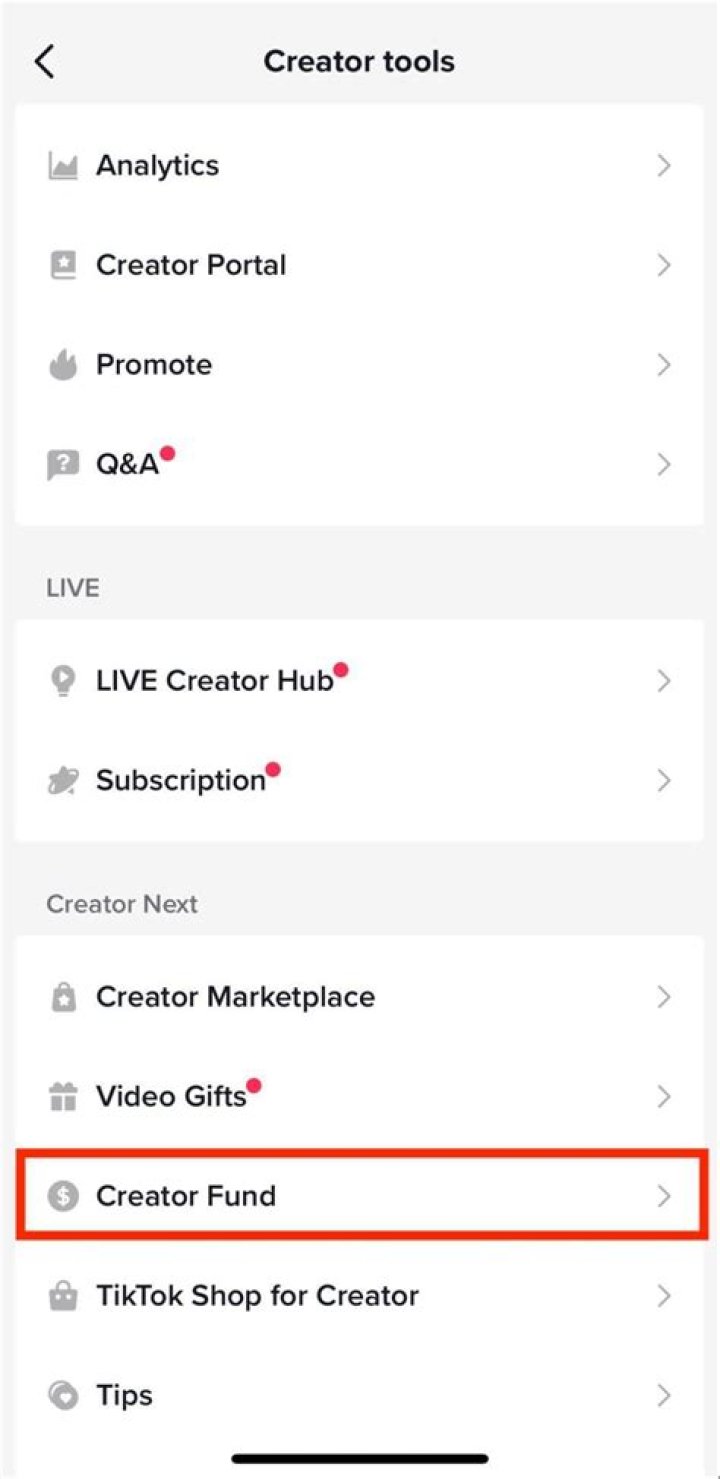Viewport: 720px width, 1479px height.
Task: Go back from Creator tools
Action: [45, 62]
